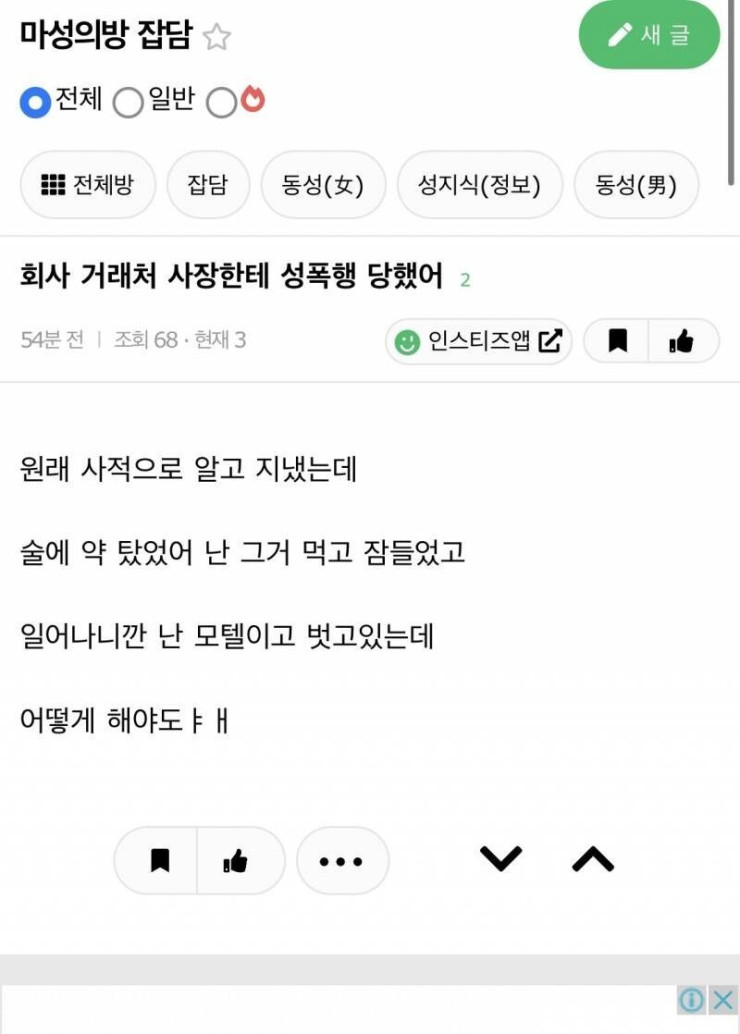The height and width of the screenshot is (1034, 740).
Task: Open the ad info icon
Action: coord(691,999)
